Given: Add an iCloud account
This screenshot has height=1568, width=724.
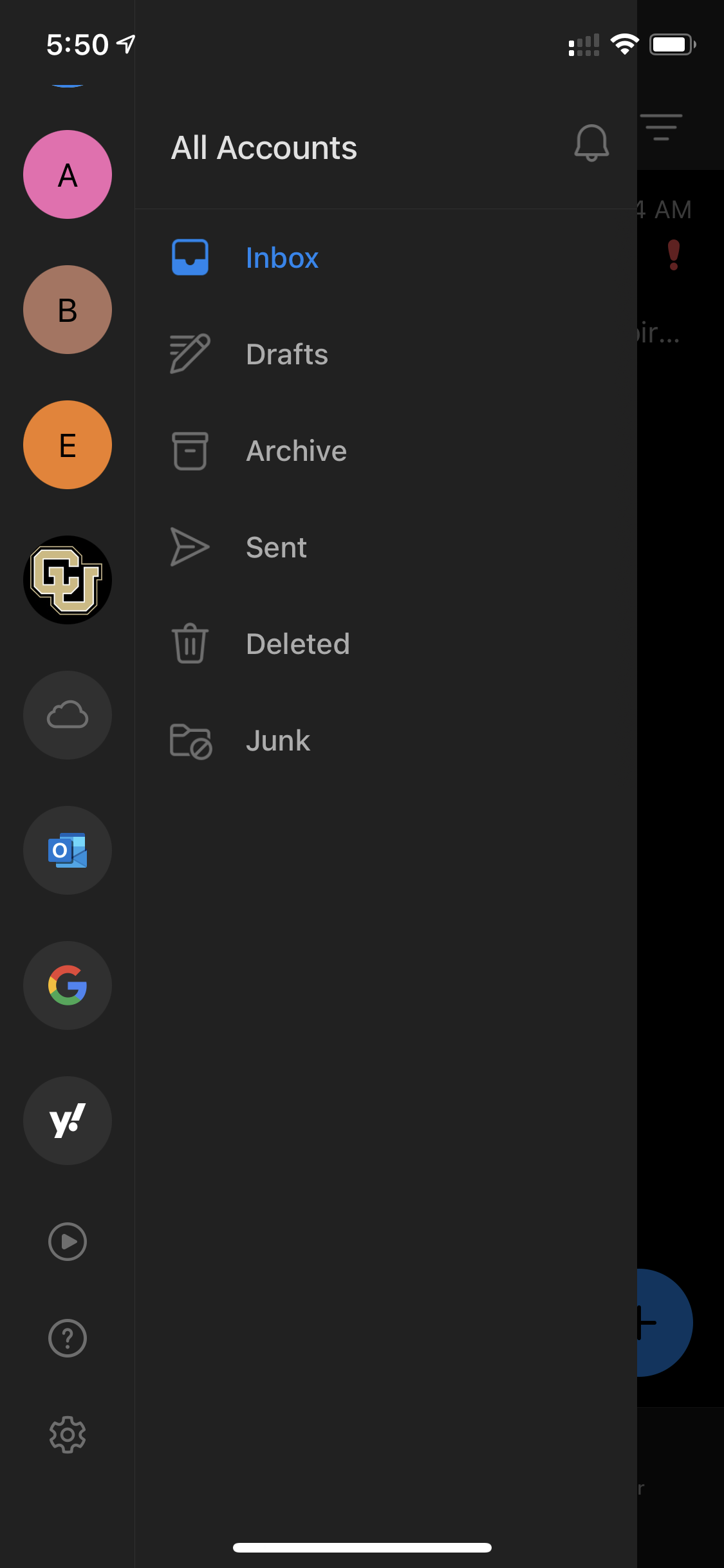Looking at the screenshot, I should tap(68, 715).
